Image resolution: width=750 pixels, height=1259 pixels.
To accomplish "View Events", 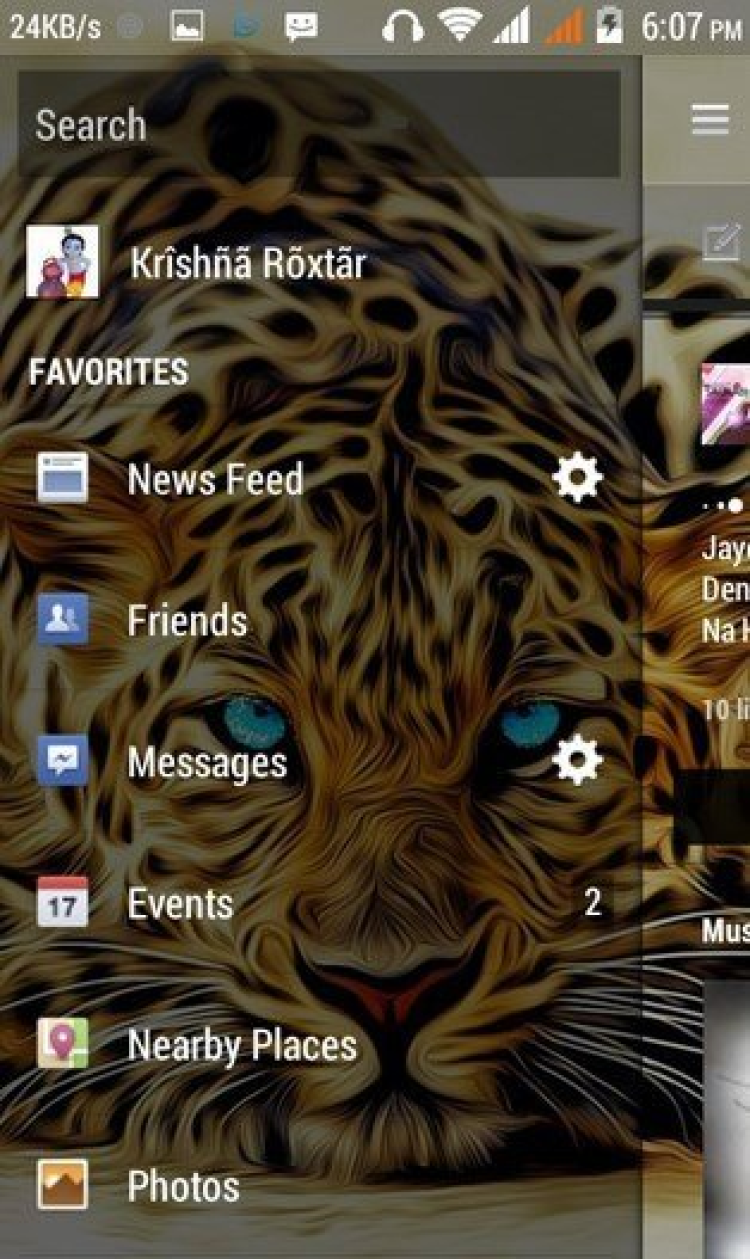I will [180, 904].
